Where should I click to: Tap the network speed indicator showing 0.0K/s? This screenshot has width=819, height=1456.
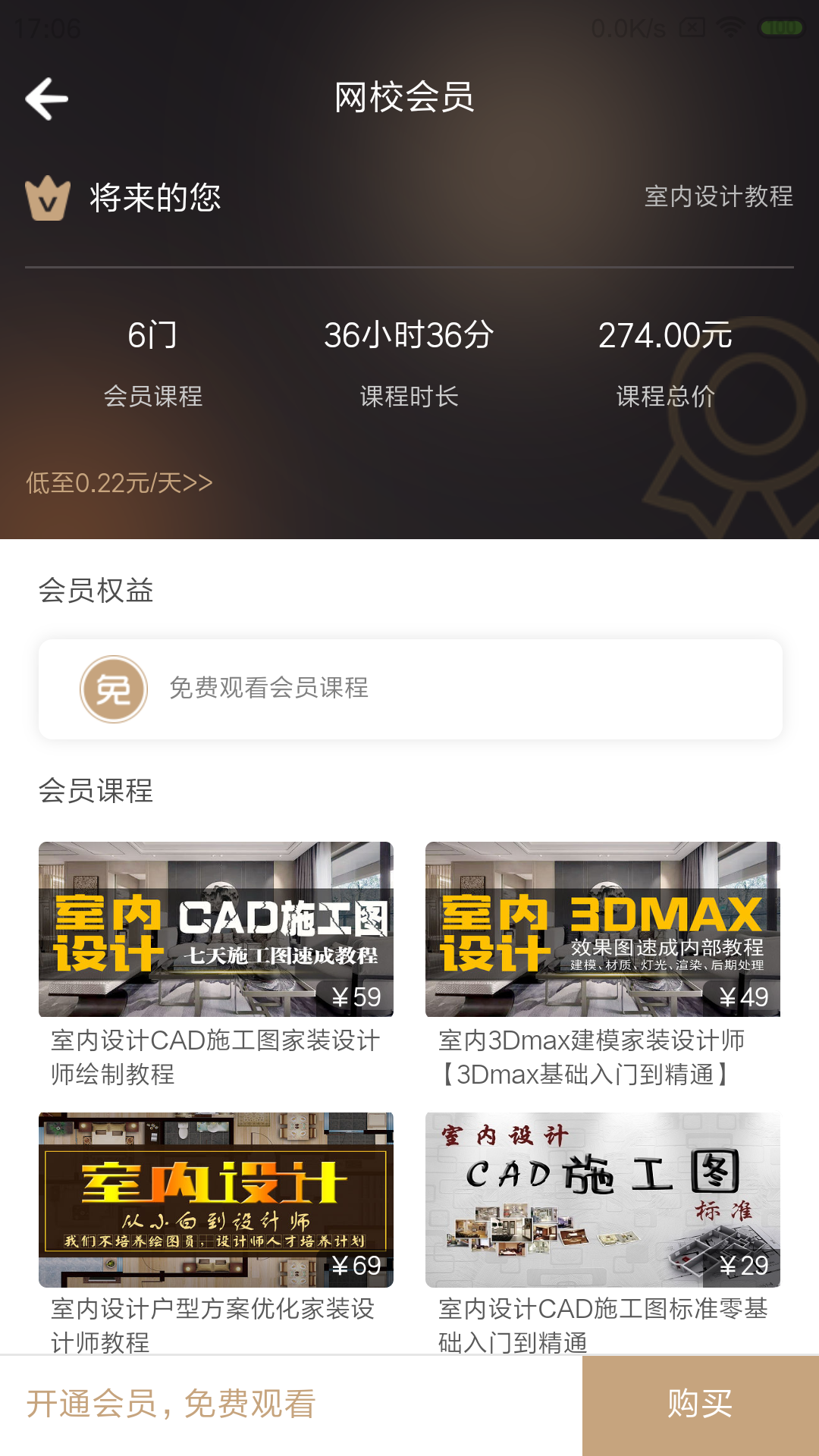point(628,28)
